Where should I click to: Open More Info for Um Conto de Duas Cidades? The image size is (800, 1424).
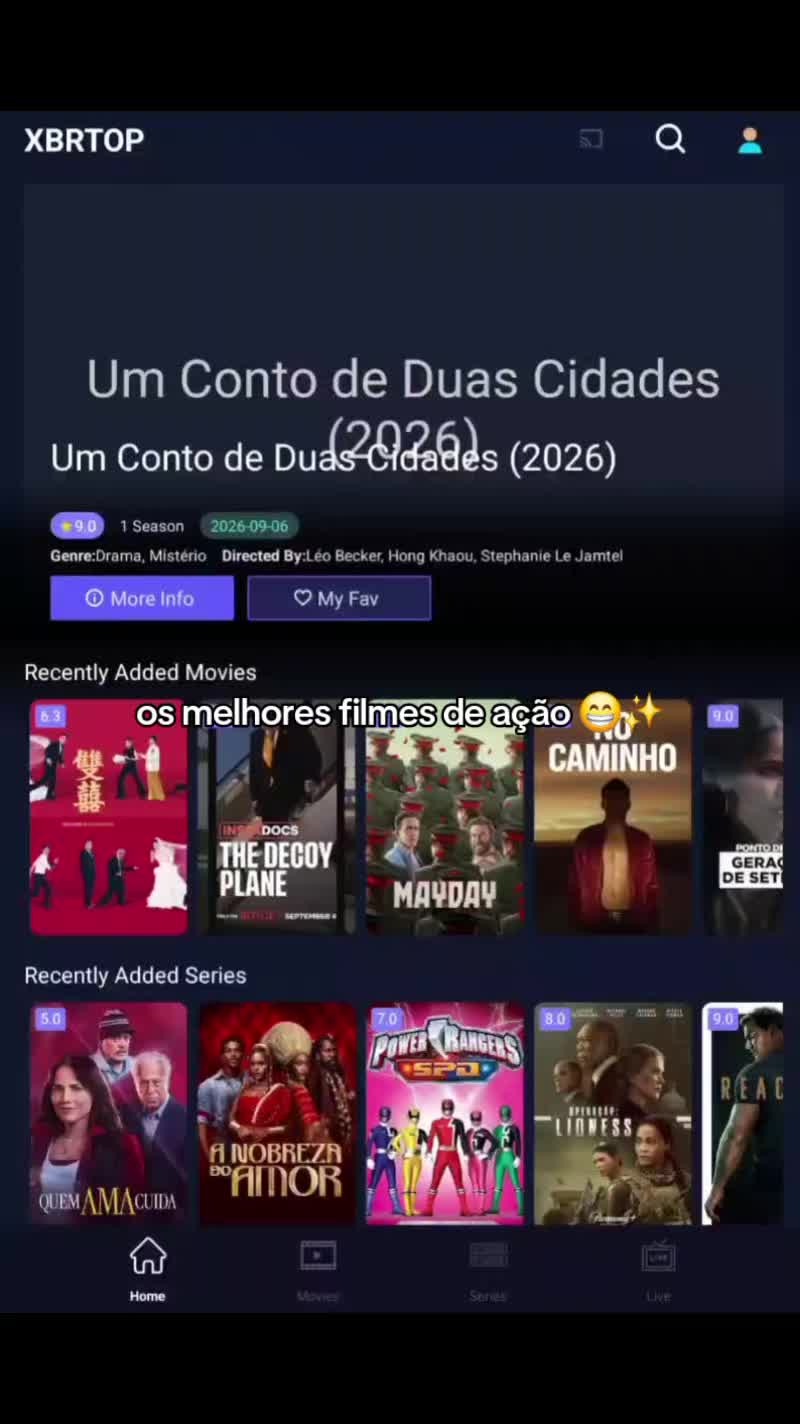tap(142, 598)
